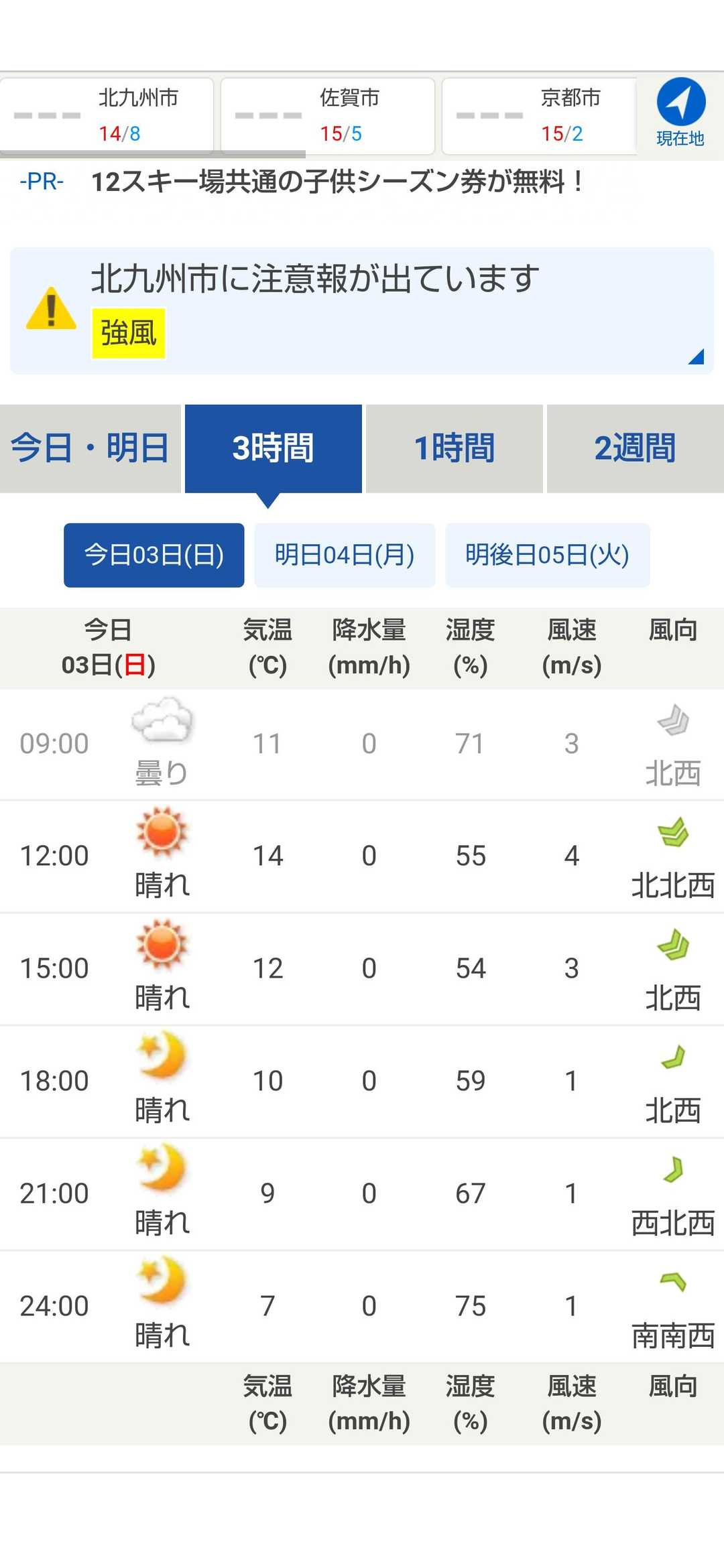Select 今日03日(日) day button
This screenshot has width=724, height=1568.
coord(154,555)
